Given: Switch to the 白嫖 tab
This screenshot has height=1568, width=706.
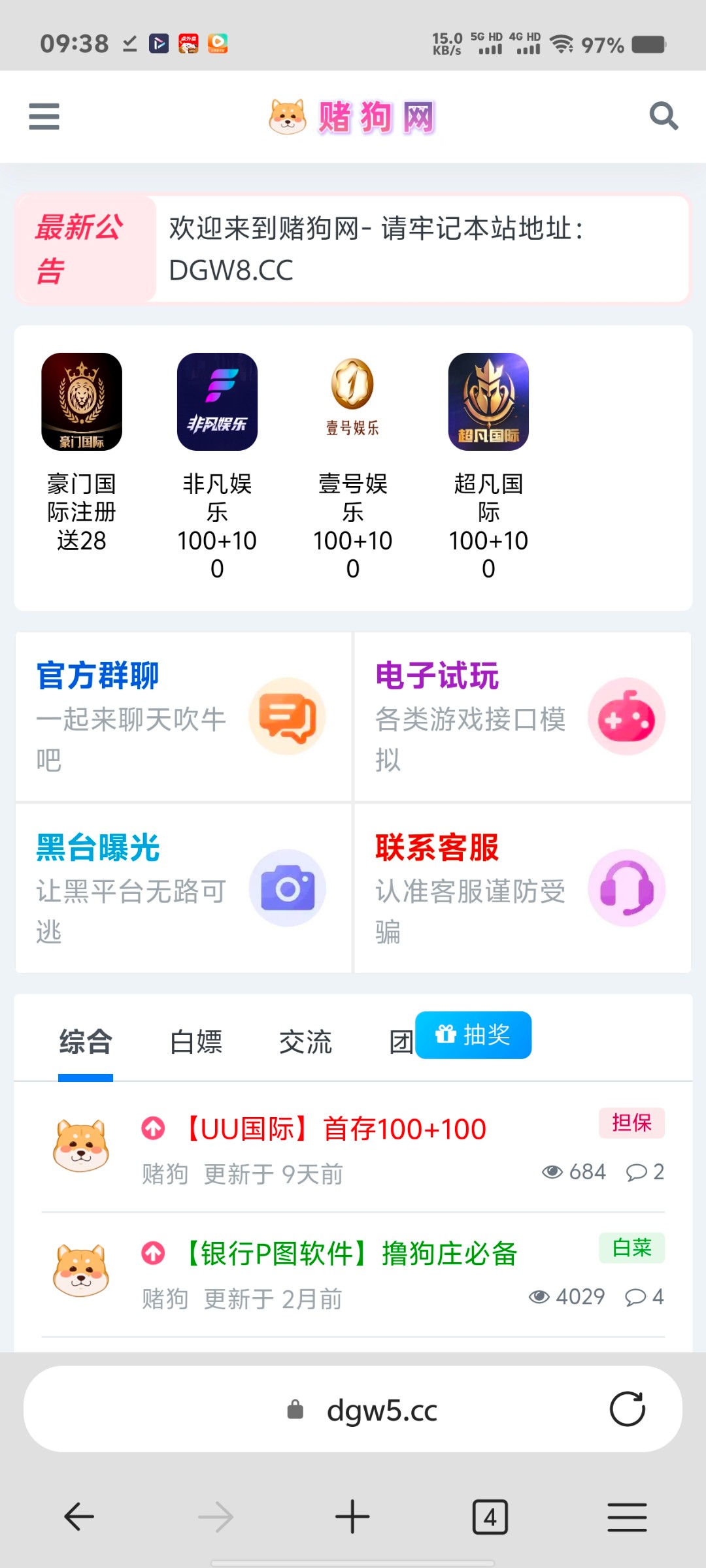Looking at the screenshot, I should [x=196, y=1042].
